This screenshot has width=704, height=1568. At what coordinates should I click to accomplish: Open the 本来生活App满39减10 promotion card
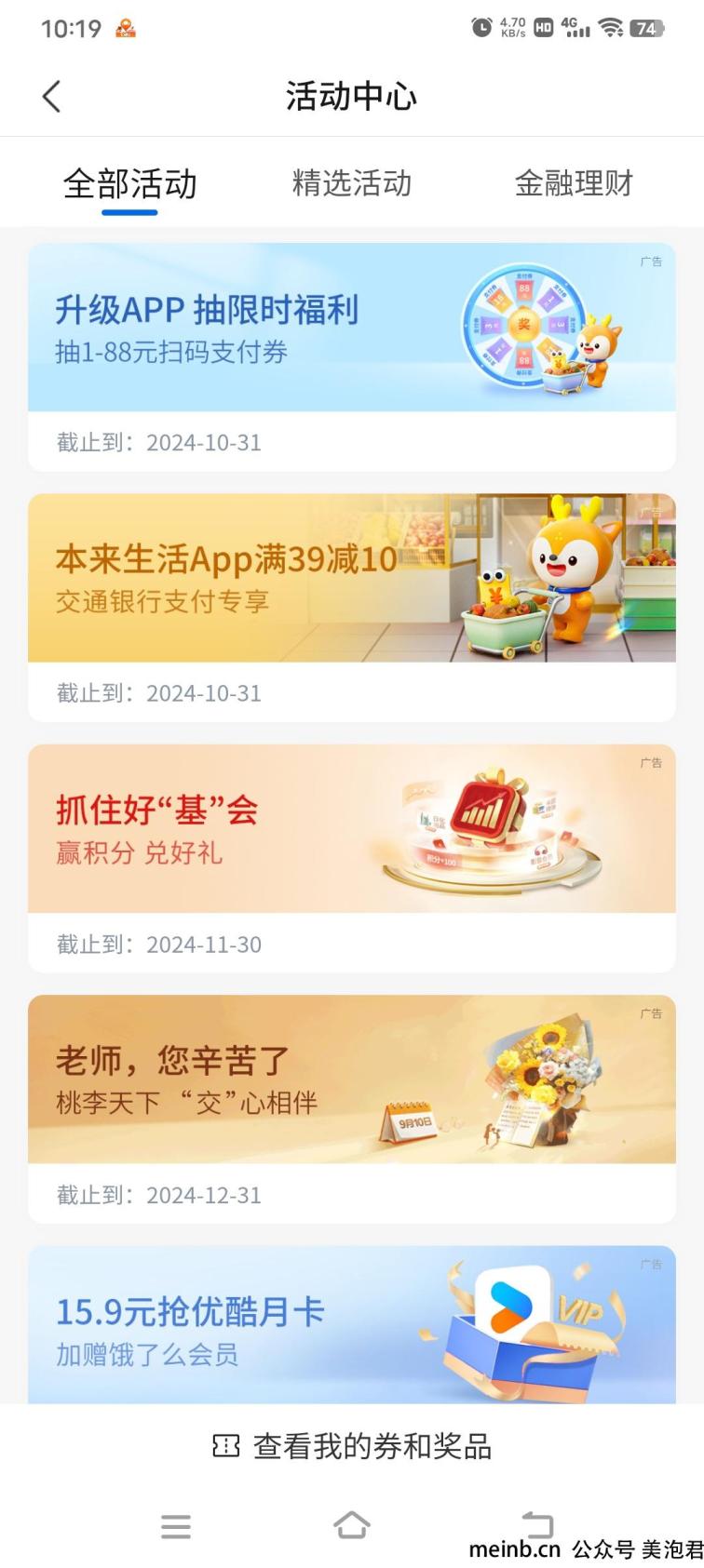351,578
